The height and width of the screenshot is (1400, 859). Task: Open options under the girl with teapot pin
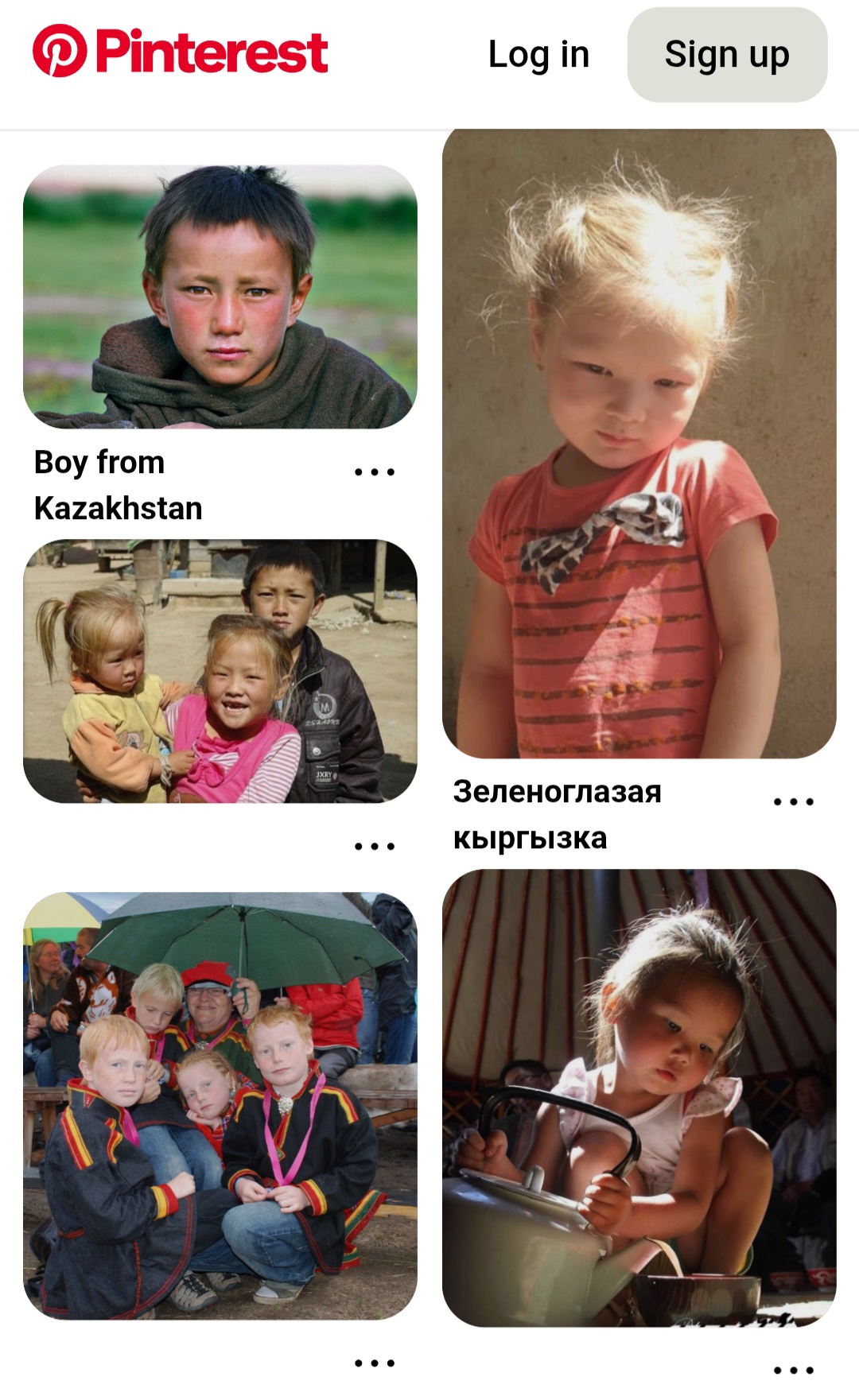point(794,1371)
